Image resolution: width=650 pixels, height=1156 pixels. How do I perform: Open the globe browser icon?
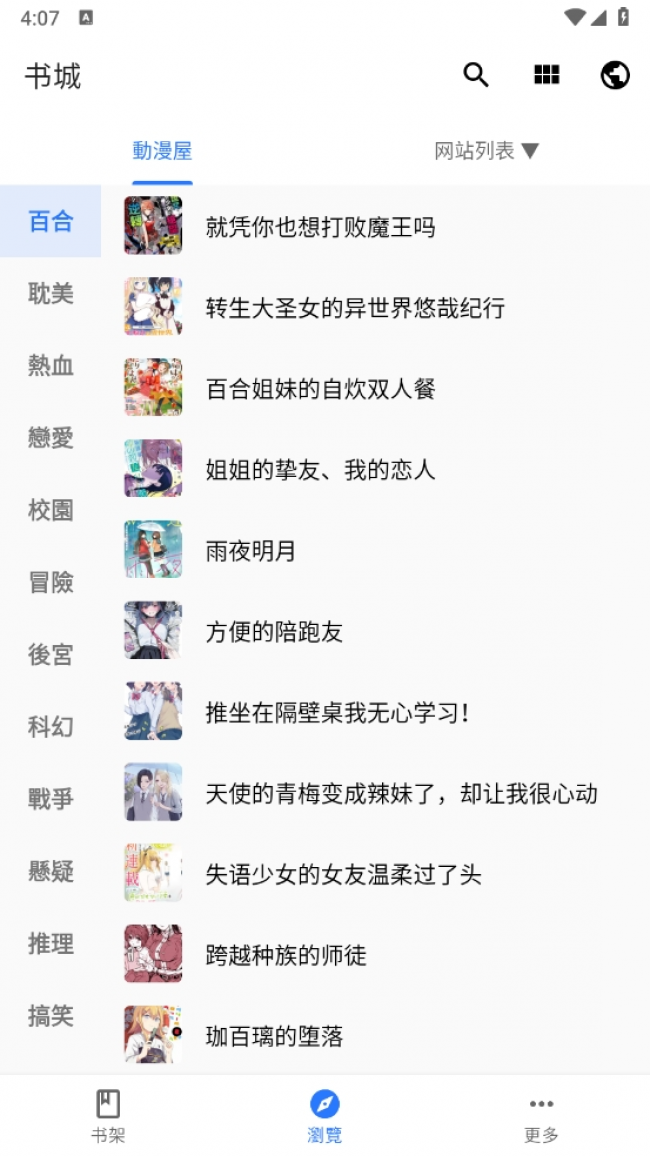tap(615, 75)
